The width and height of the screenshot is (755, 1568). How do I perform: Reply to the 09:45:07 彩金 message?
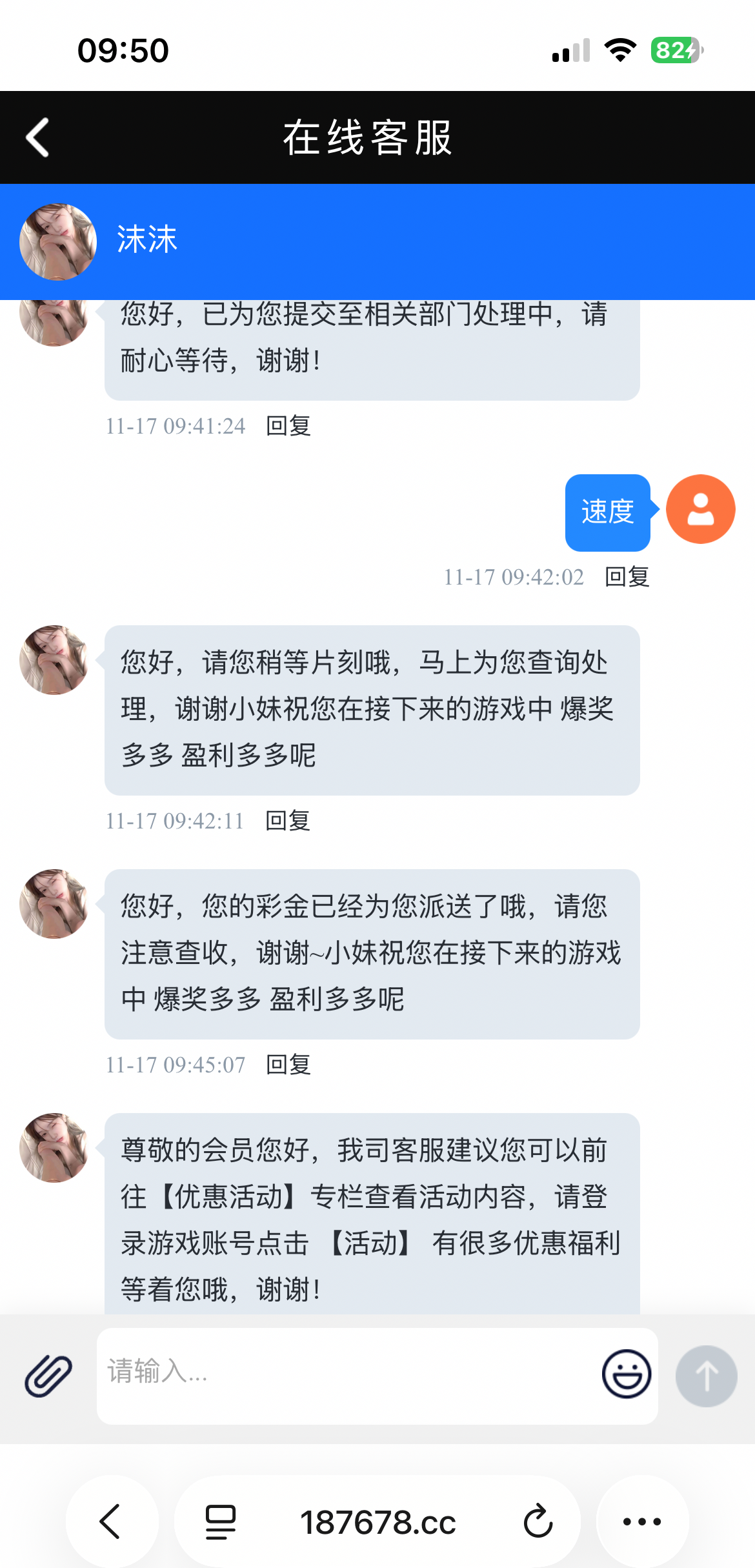pyautogui.click(x=288, y=1065)
